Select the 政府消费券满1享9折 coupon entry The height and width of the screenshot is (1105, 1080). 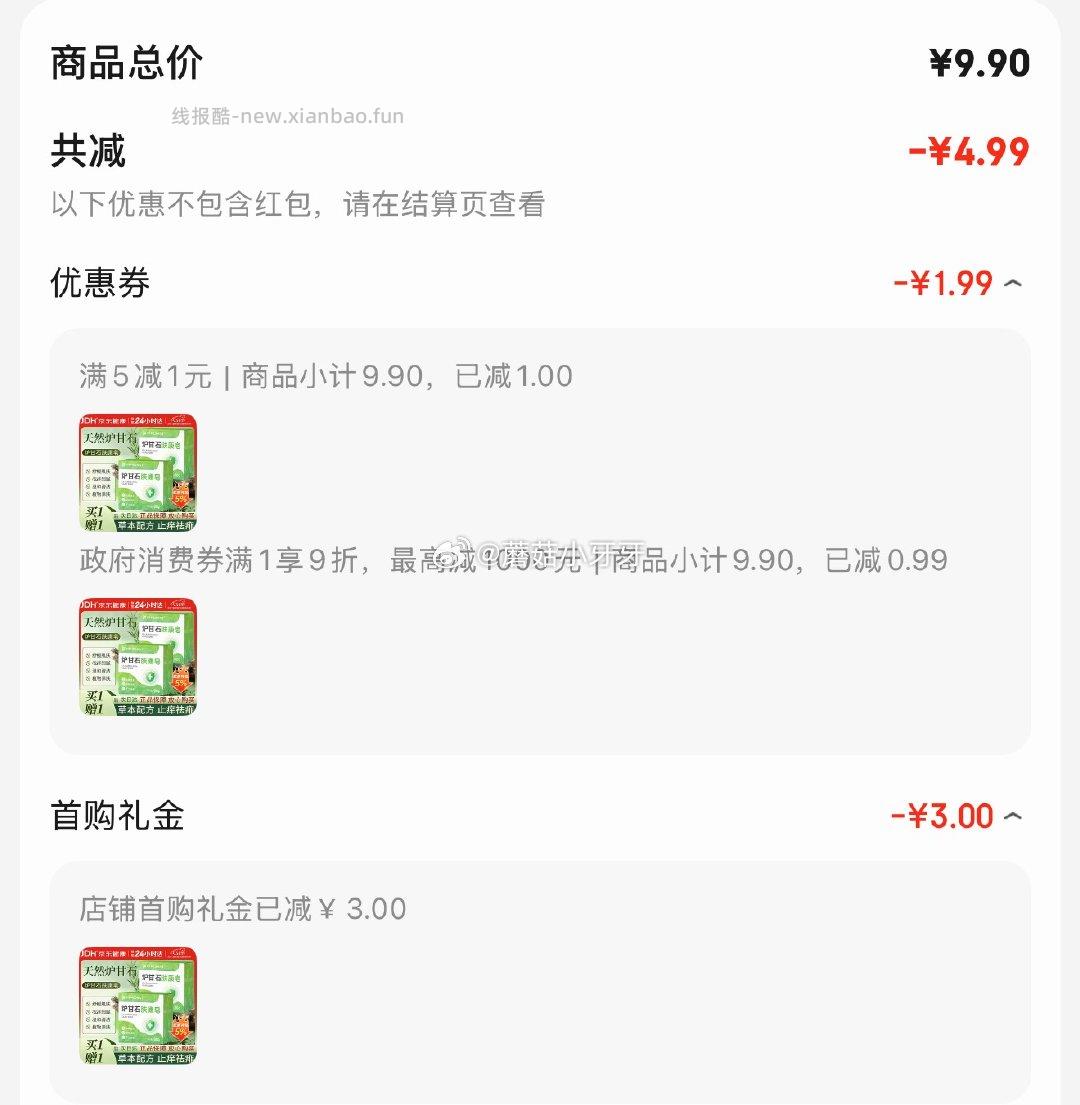[500, 561]
